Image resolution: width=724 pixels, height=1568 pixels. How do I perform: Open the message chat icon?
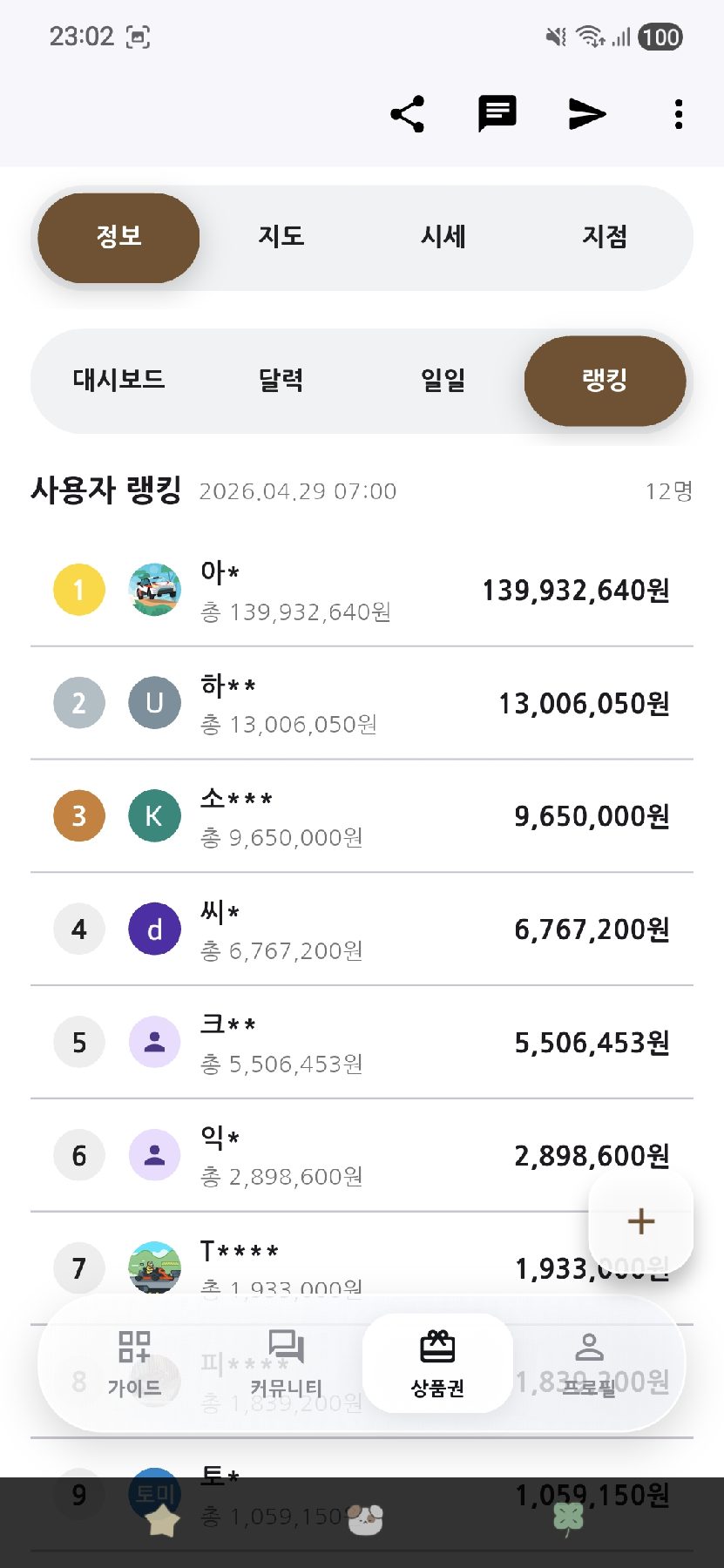pos(497,114)
